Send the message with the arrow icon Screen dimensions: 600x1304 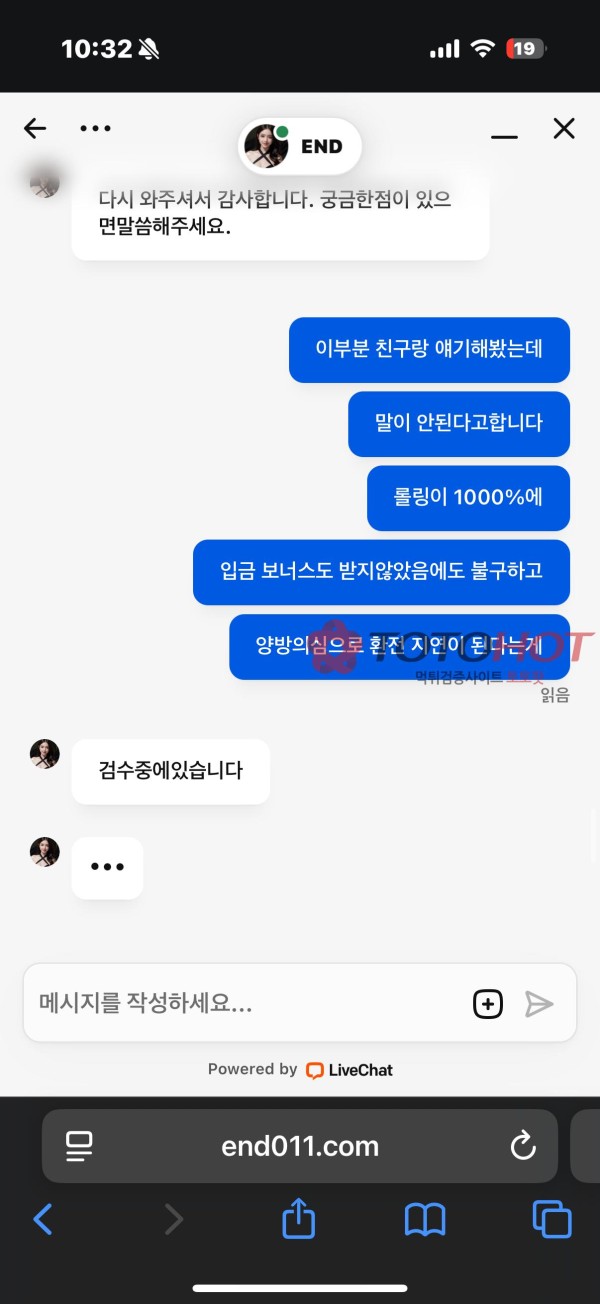tap(539, 1004)
